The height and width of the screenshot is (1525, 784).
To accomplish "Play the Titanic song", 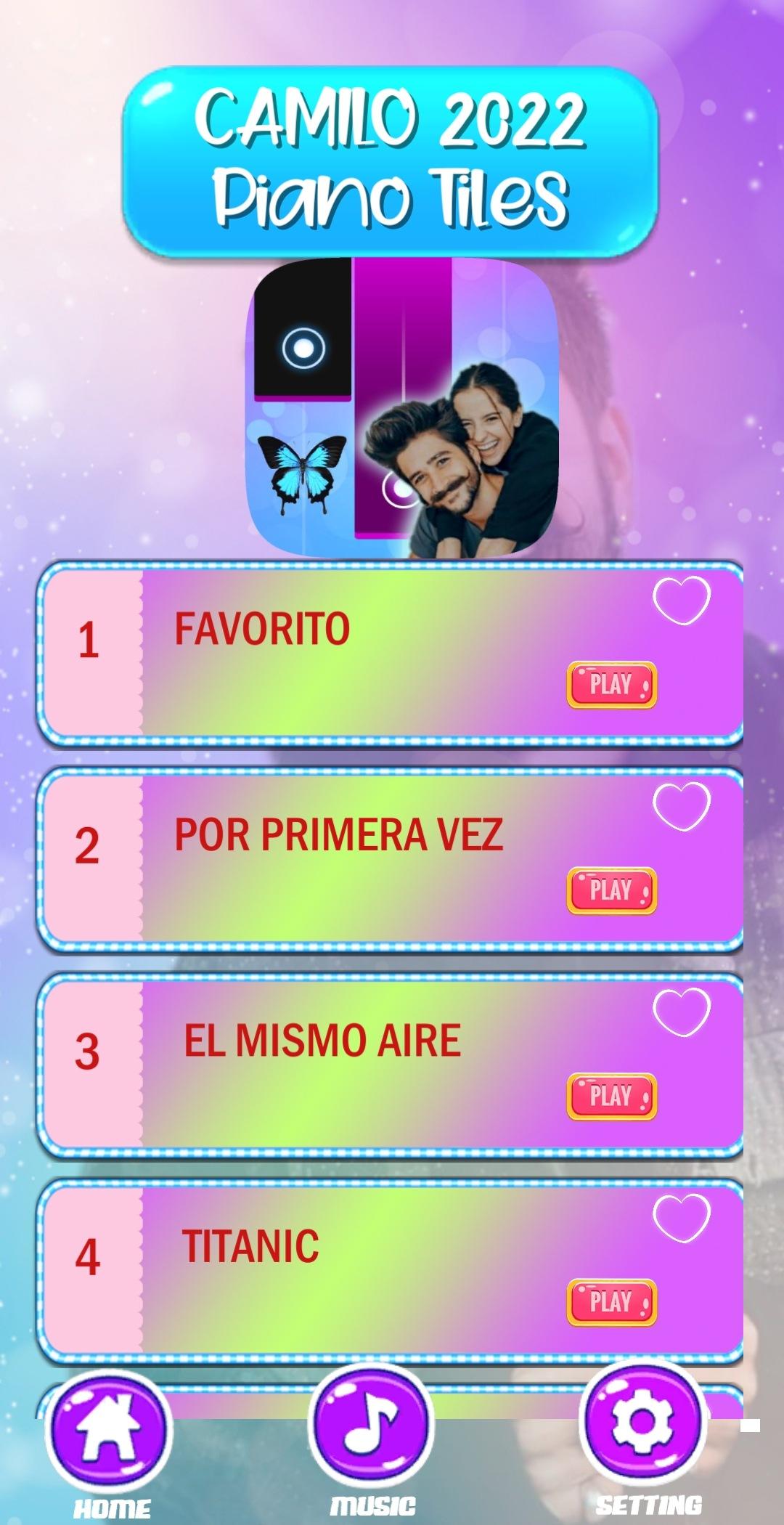I will click(x=611, y=1302).
